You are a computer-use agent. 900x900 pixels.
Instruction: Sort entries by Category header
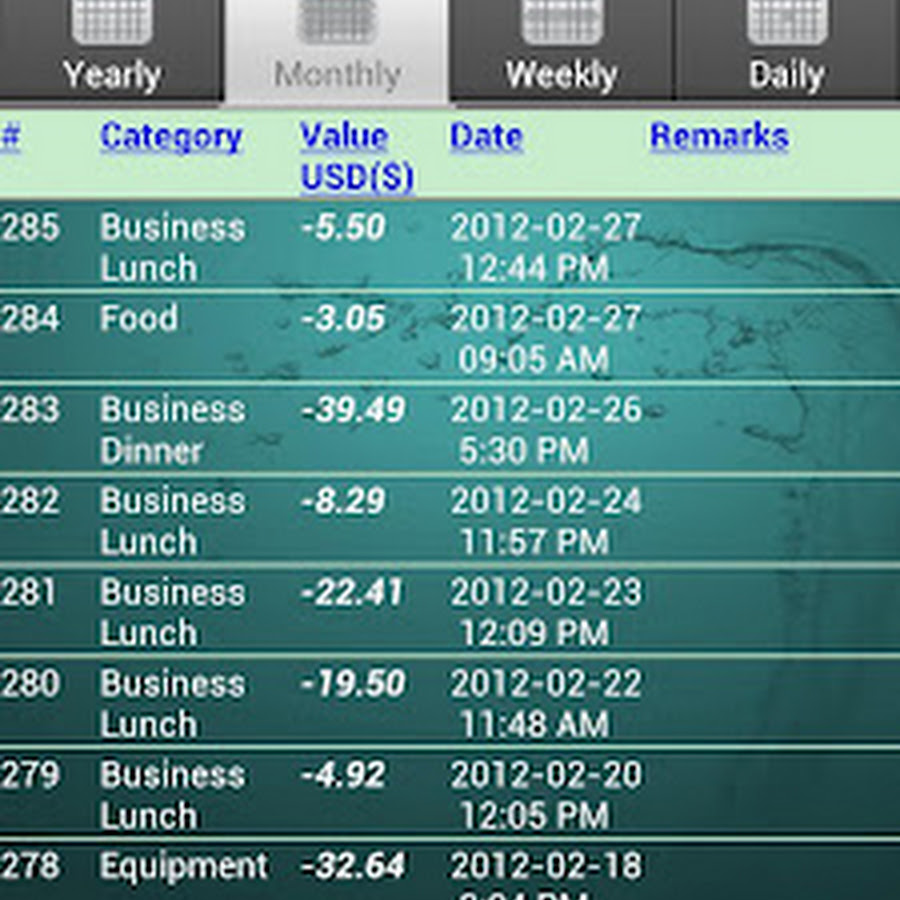click(171, 137)
